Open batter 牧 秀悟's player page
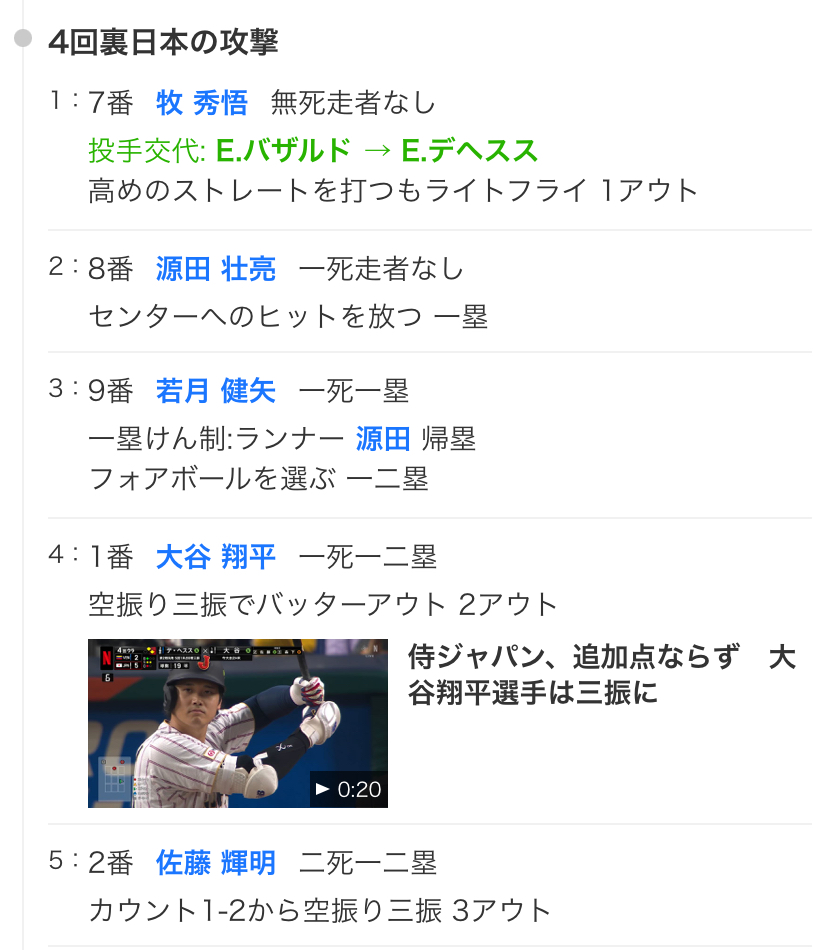Viewport: 828px width, 950px height. 201,102
